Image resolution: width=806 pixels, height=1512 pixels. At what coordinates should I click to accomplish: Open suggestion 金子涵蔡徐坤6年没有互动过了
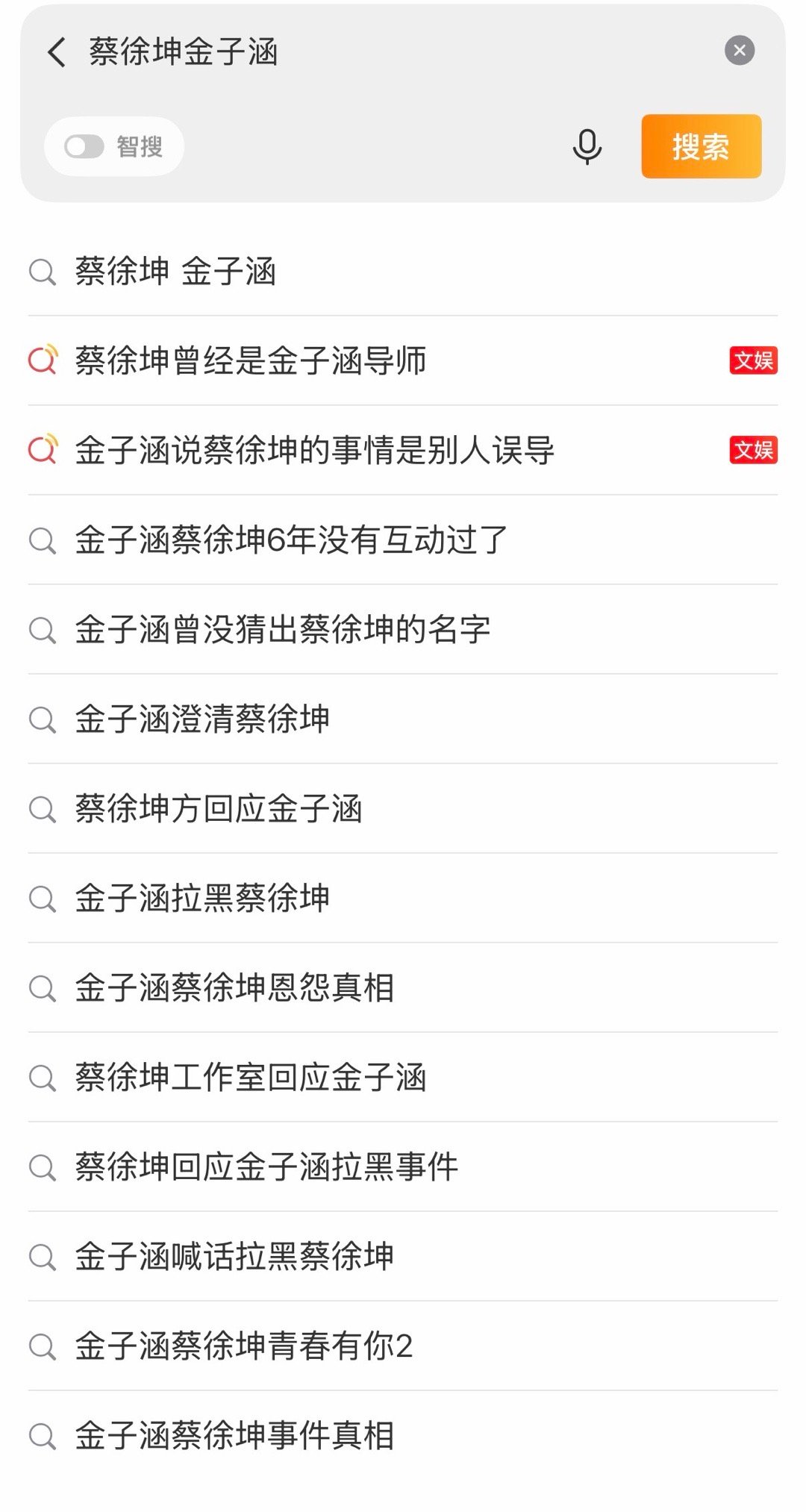point(291,540)
